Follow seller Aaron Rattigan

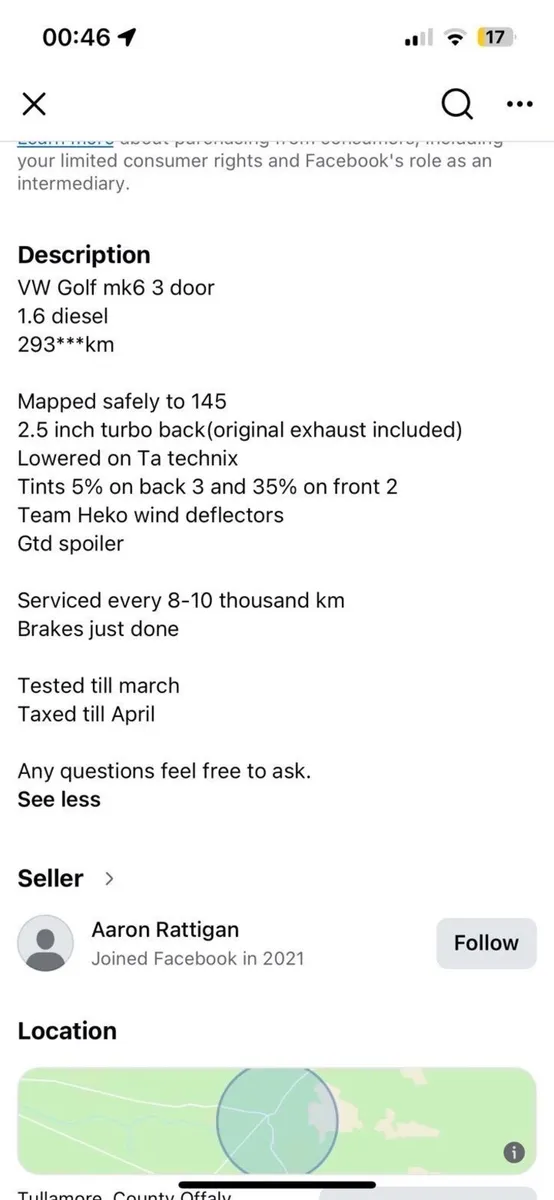tap(486, 943)
